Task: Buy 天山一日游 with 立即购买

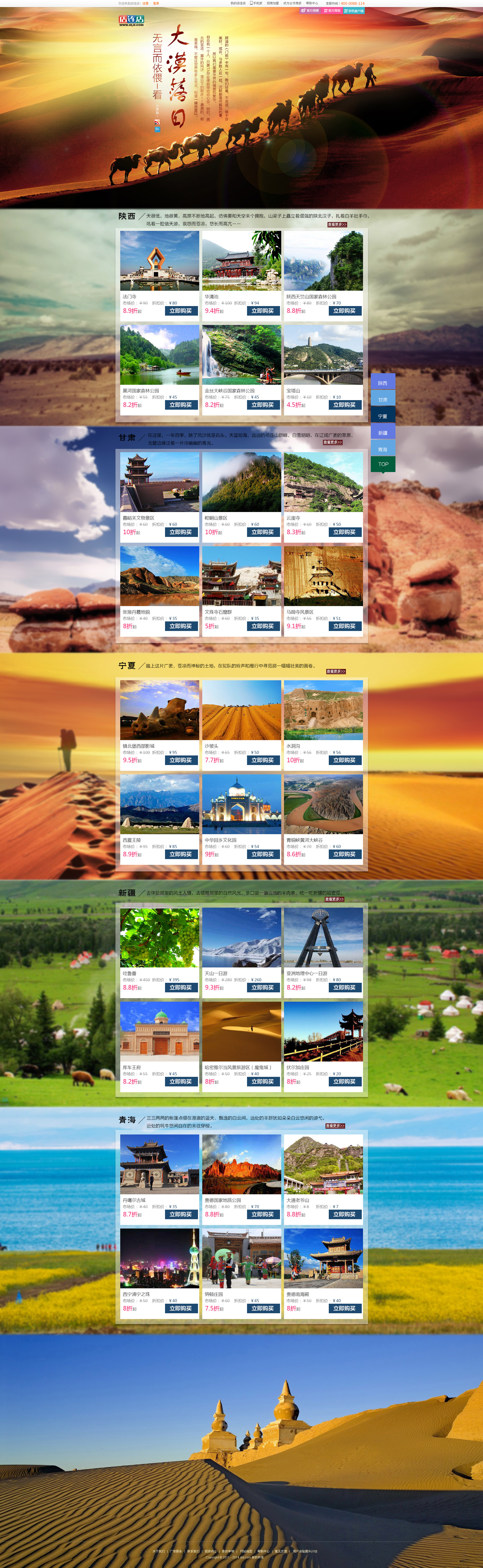Action: coord(263,987)
